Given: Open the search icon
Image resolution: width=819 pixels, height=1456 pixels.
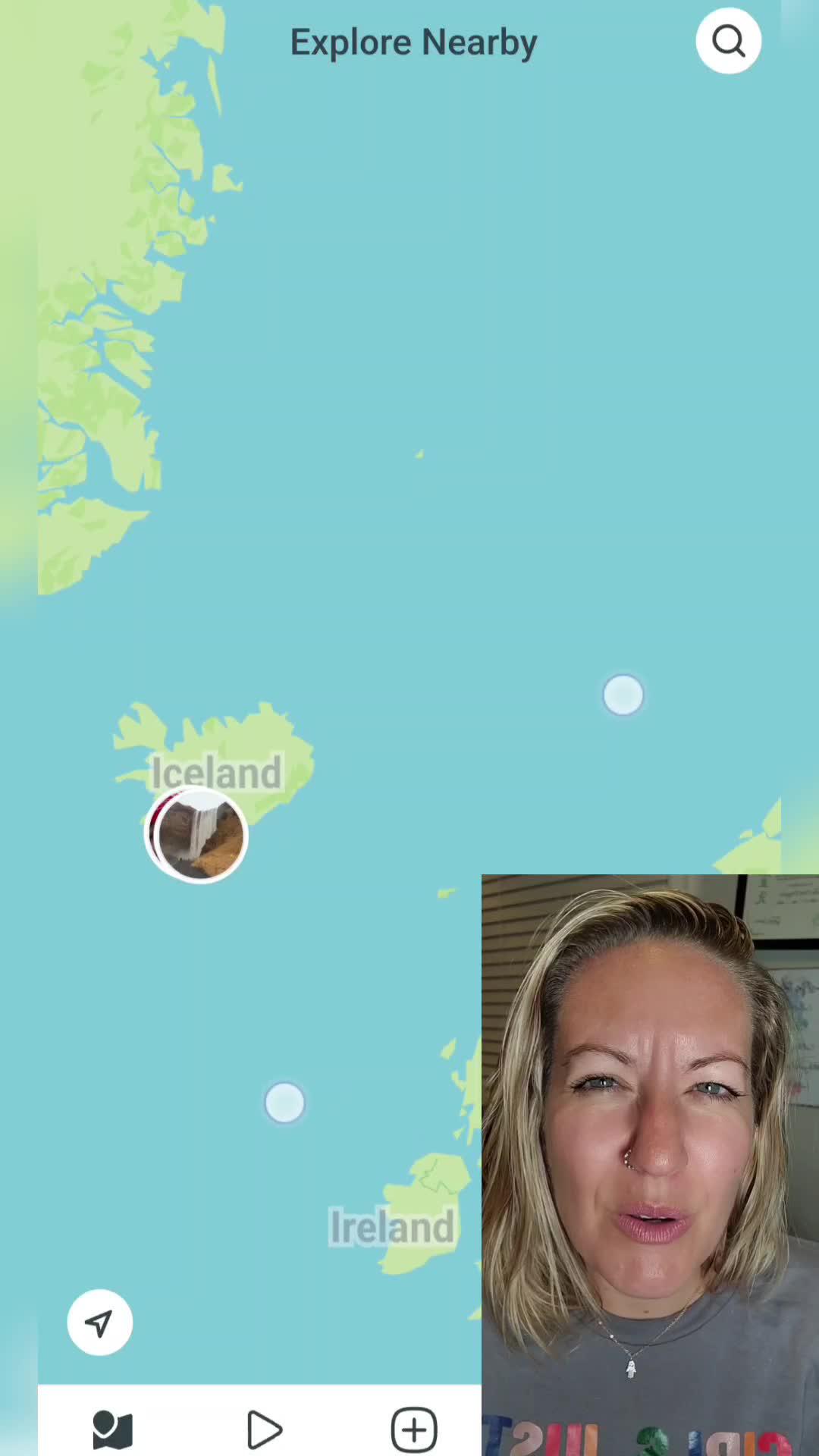Looking at the screenshot, I should (x=728, y=41).
